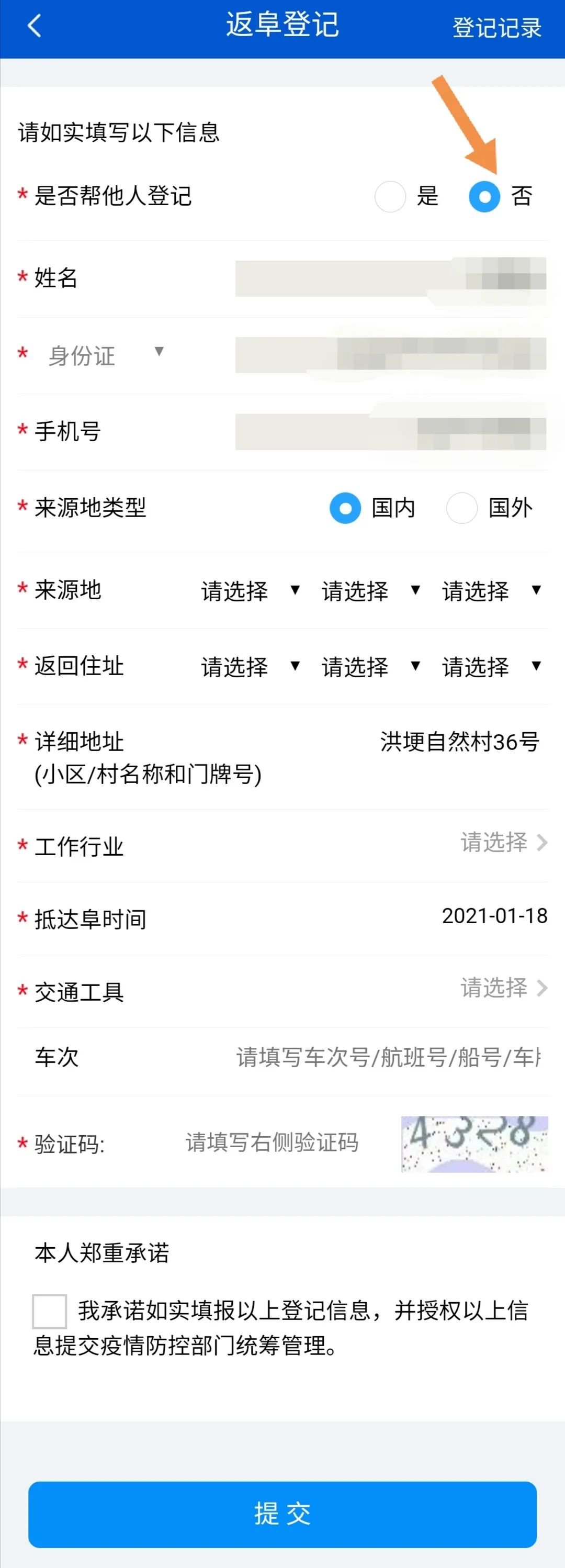Focus the 验证码 input field
Viewport: 565px width, 1568px height.
[x=272, y=1143]
